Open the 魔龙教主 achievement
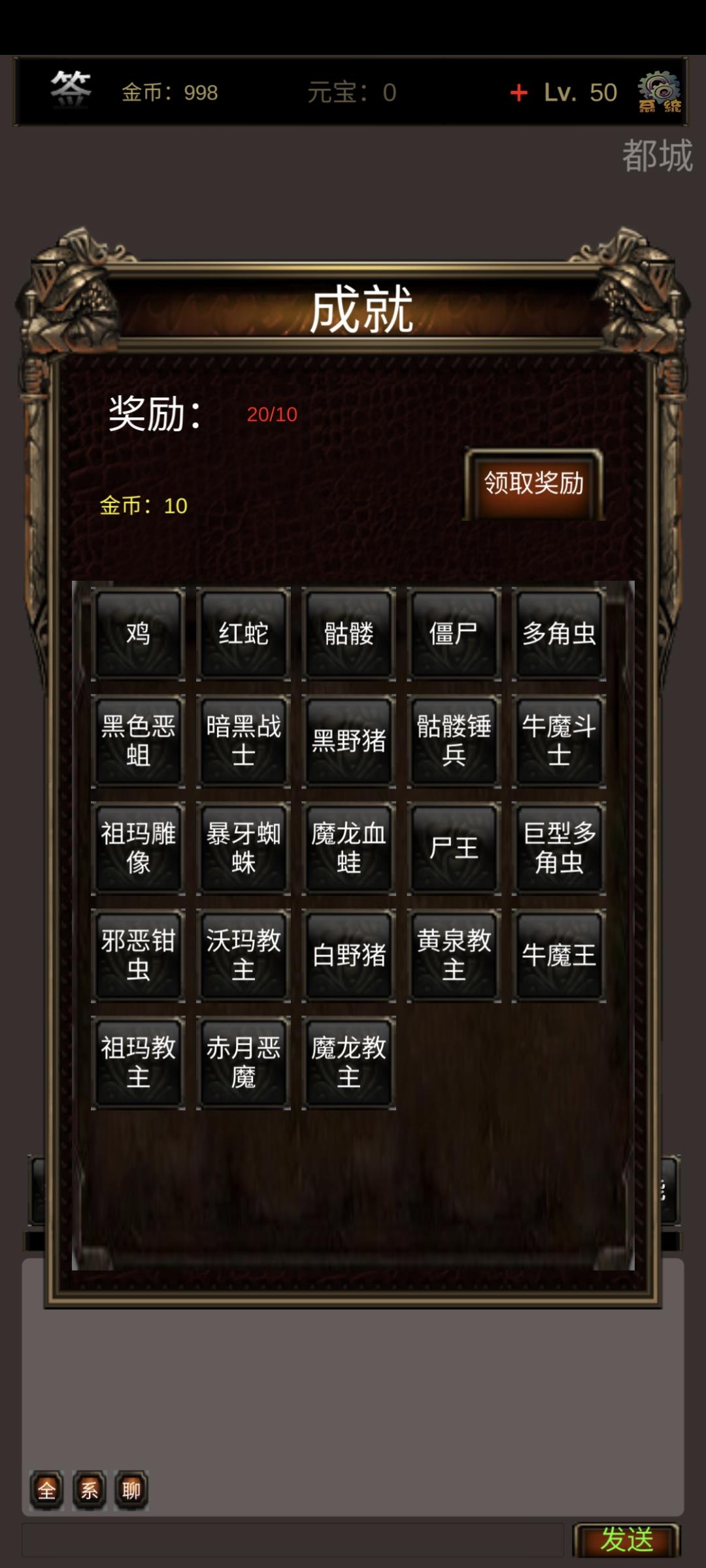 (348, 1062)
